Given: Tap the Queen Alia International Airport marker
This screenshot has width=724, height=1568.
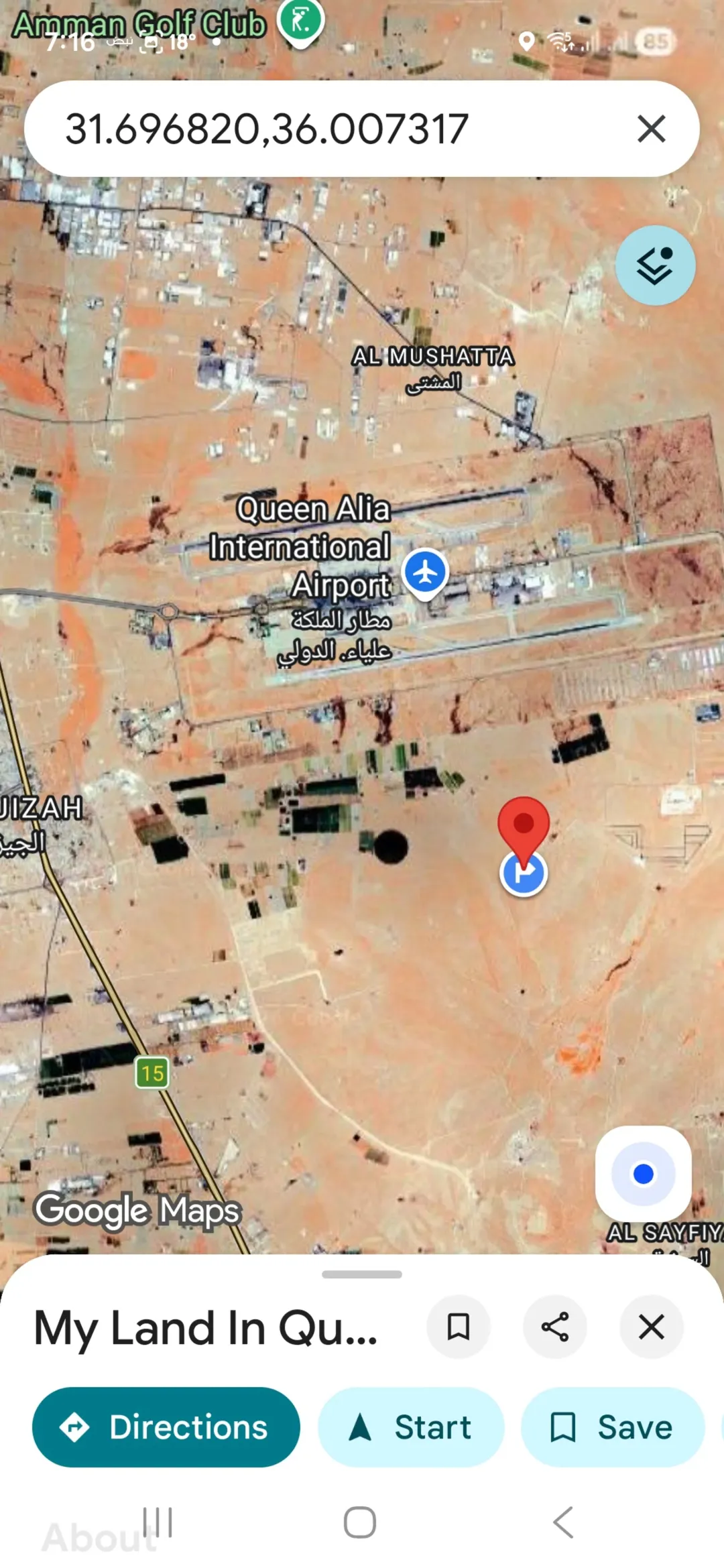Looking at the screenshot, I should coord(425,574).
